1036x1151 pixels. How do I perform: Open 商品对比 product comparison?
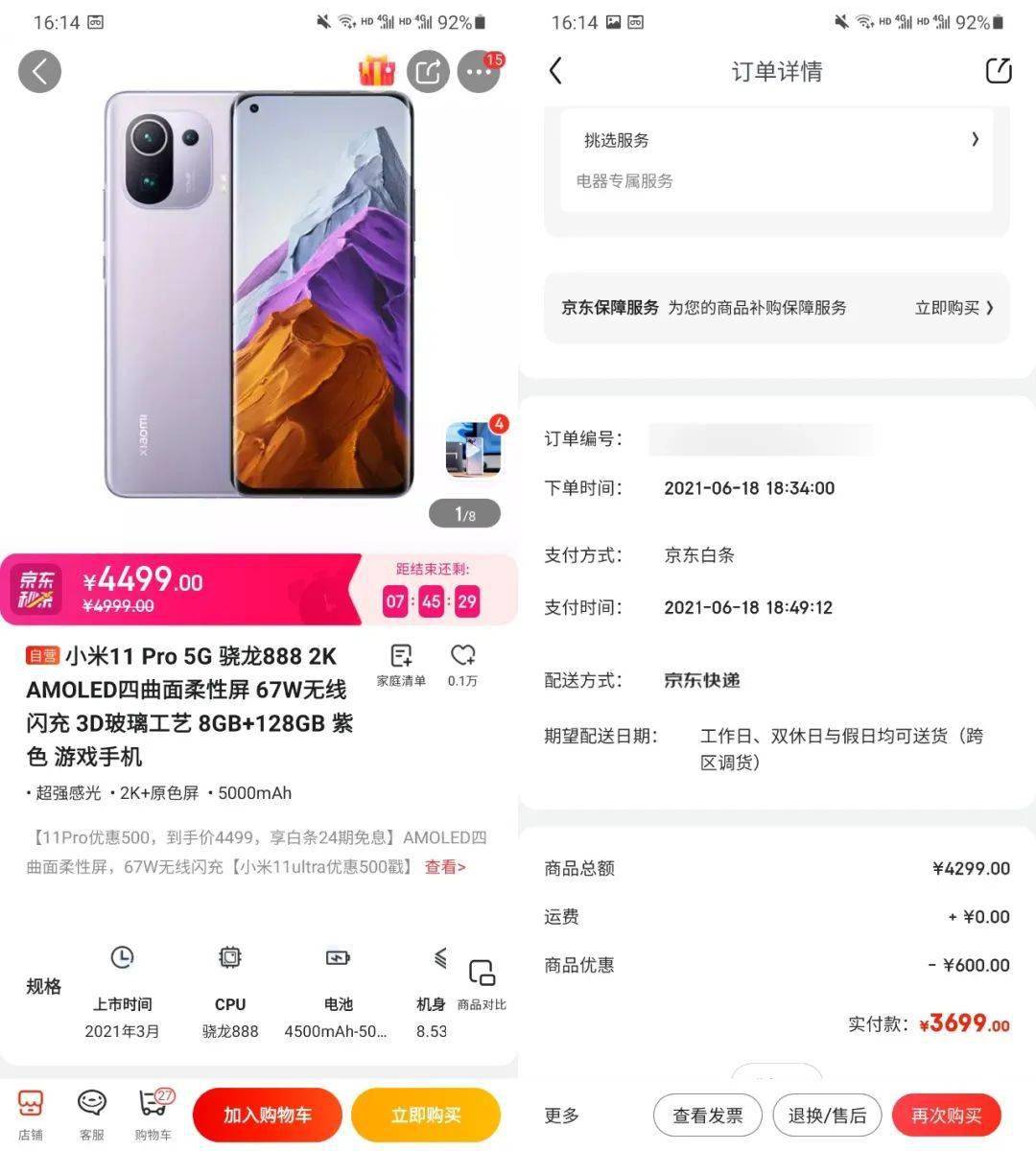point(482,983)
